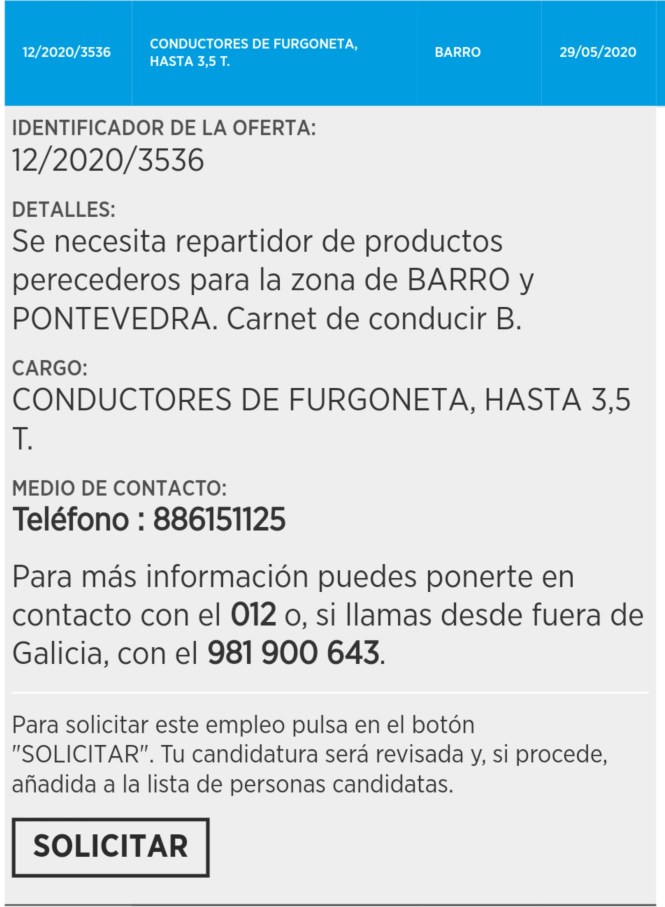This screenshot has height=907, width=665.
Task: Tap the SOLICITAR button to apply
Action: click(111, 846)
